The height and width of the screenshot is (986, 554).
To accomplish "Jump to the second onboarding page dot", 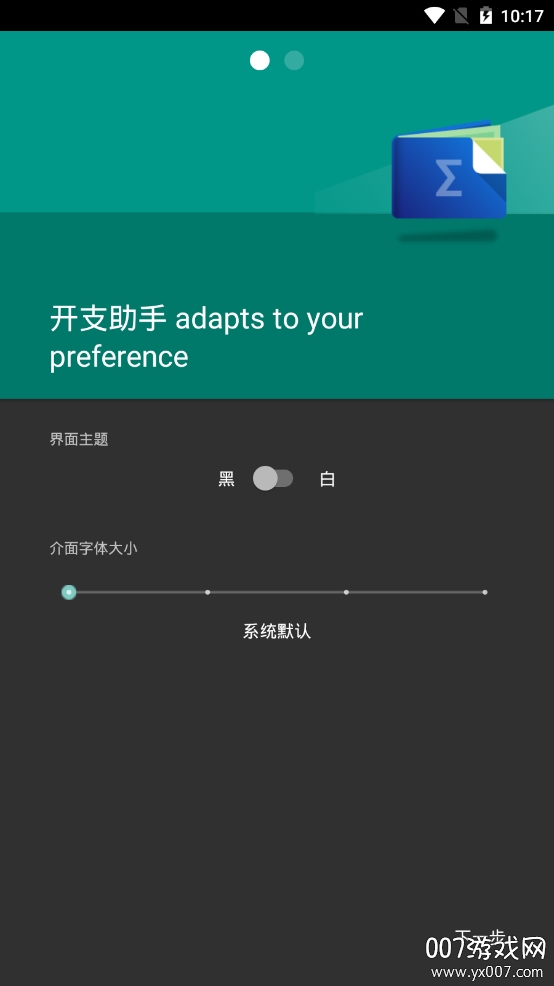I will pos(294,60).
